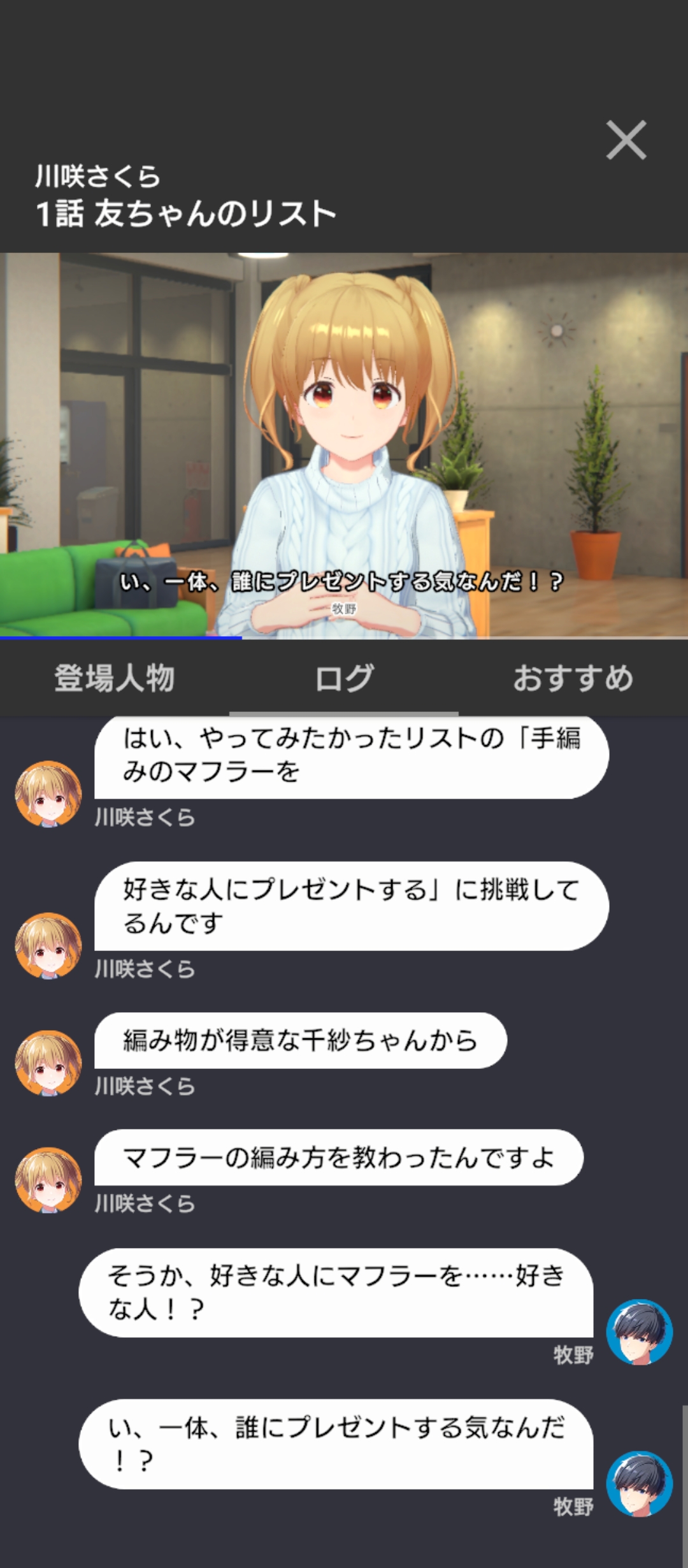The image size is (688, 1568).
Task: Switch to the 登場人物 tab
Action: point(115,678)
